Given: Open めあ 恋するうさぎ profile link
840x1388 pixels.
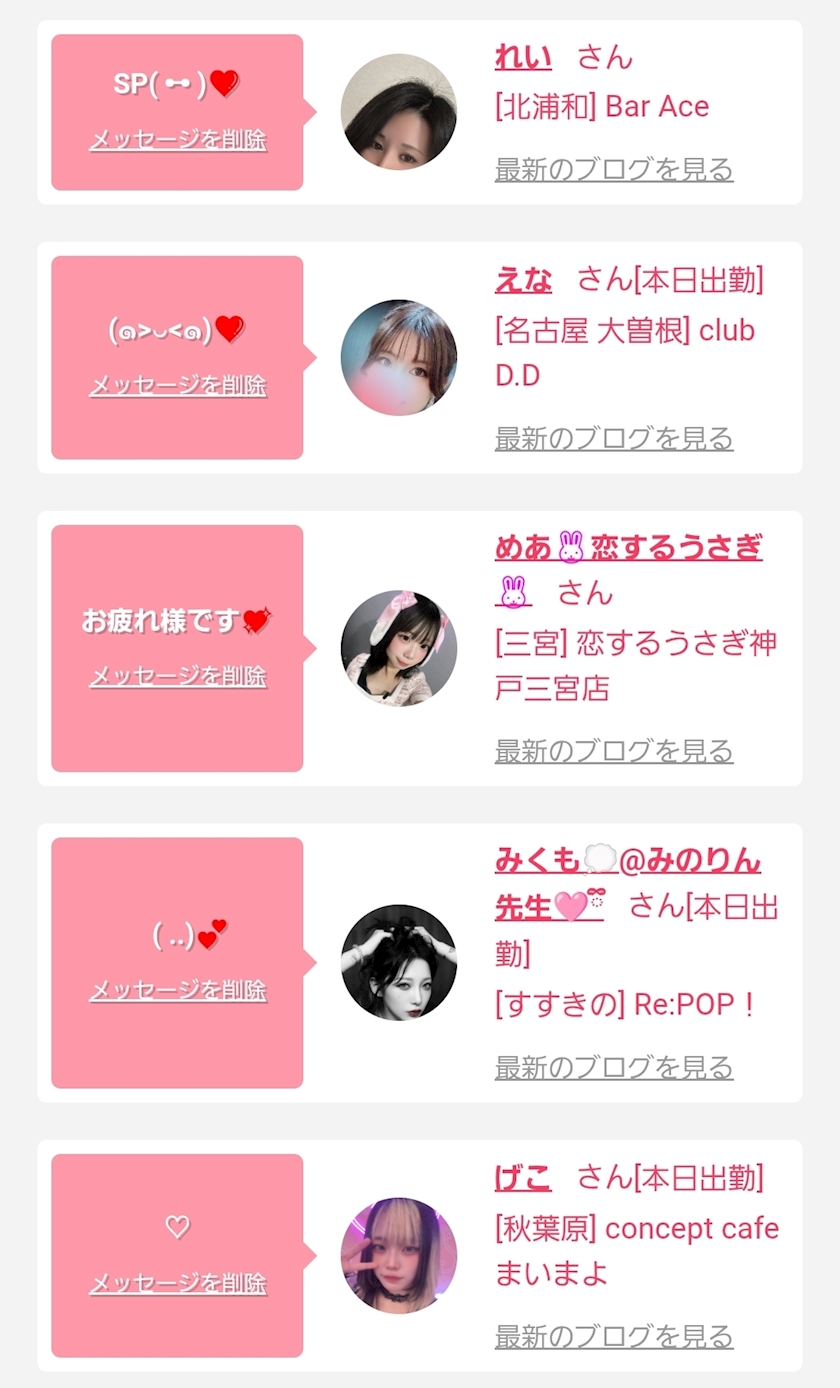Looking at the screenshot, I should tap(628, 569).
